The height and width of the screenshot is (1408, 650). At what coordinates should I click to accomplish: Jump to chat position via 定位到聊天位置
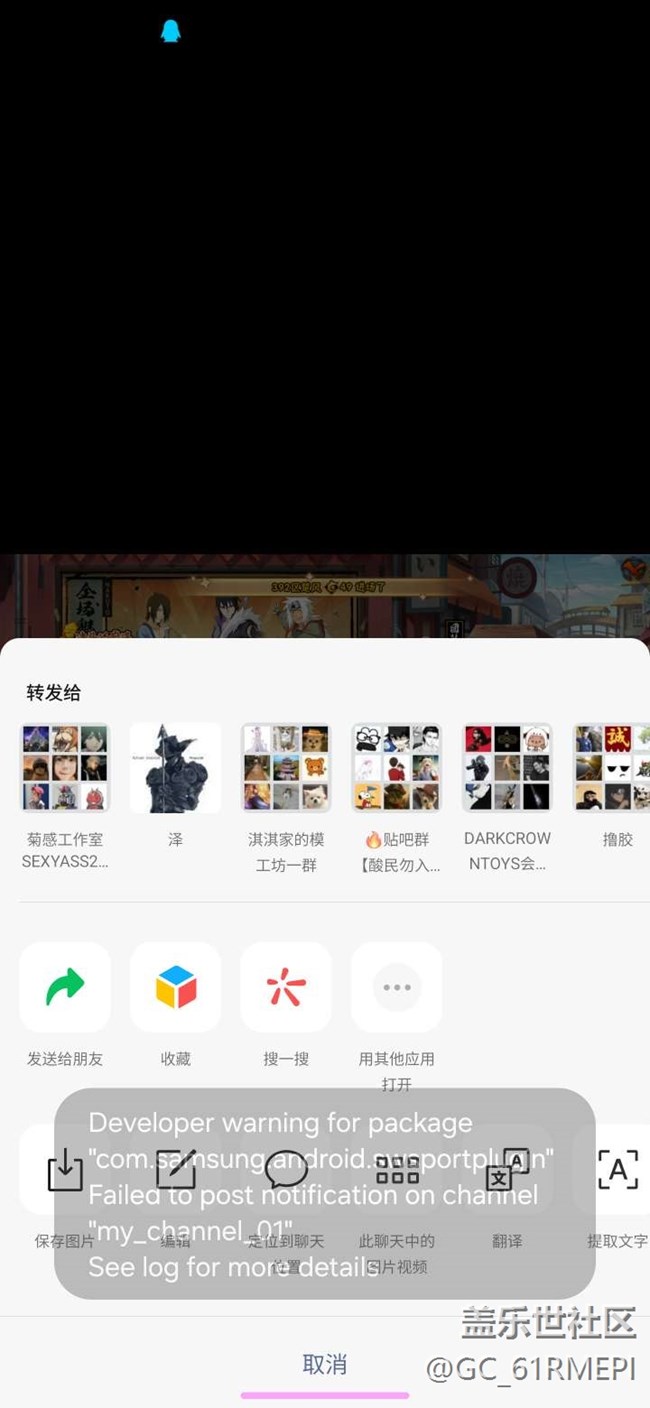[286, 1170]
